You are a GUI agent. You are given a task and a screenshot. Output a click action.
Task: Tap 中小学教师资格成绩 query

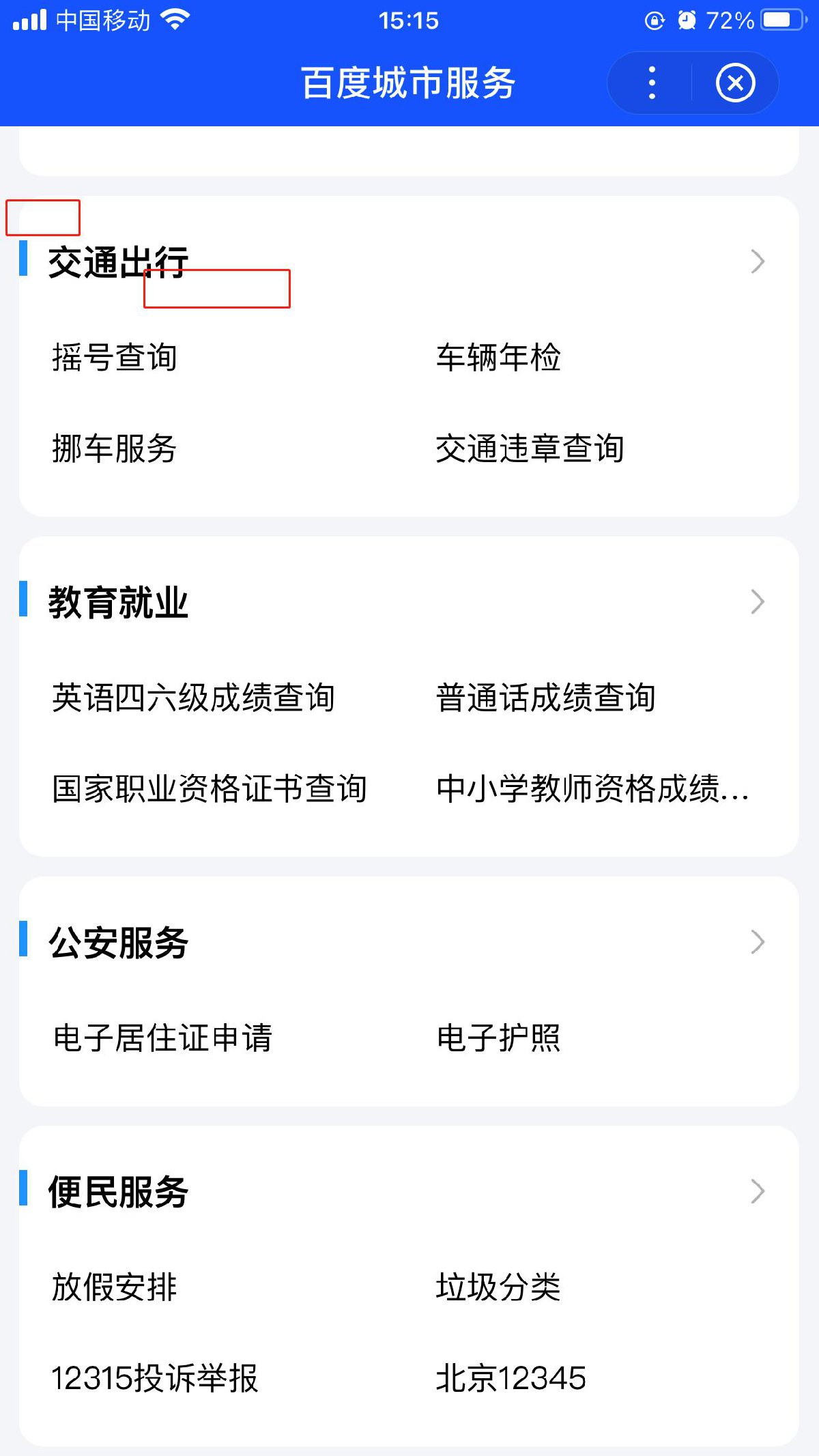coord(592,788)
